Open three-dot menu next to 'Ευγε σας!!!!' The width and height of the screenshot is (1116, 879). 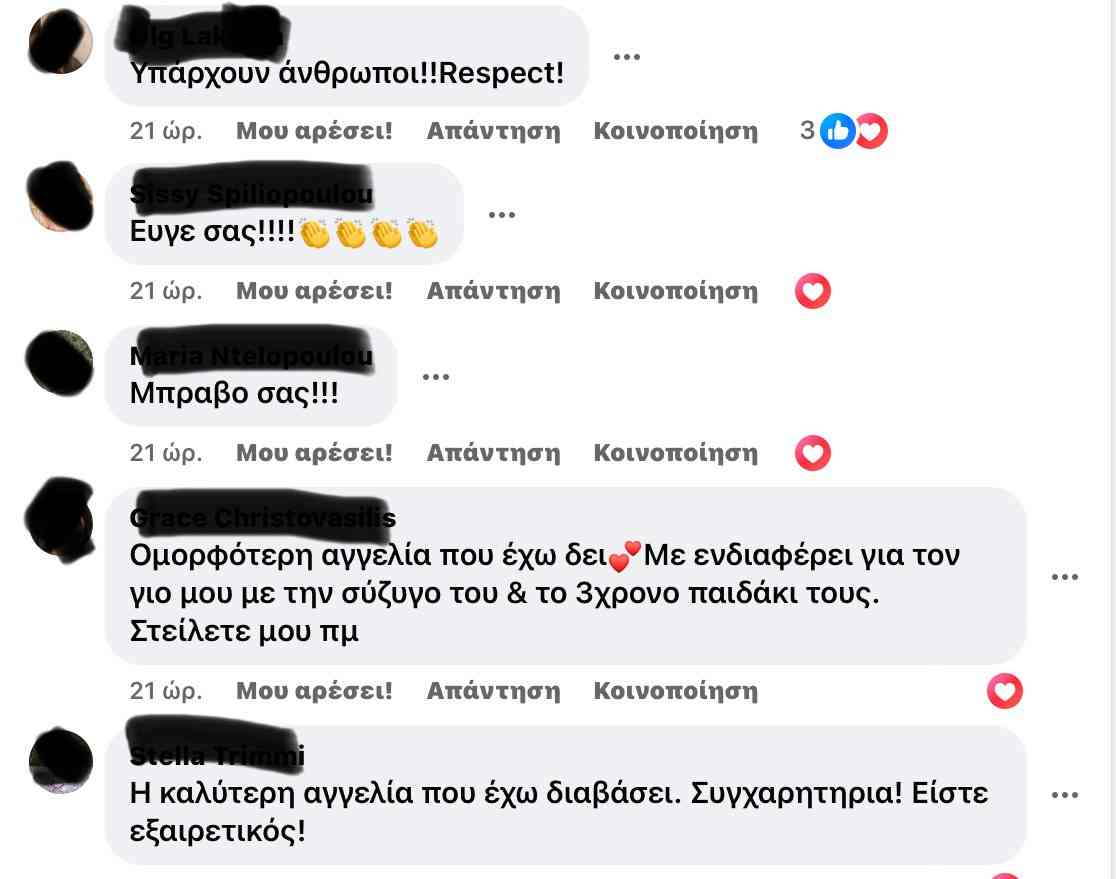501,214
